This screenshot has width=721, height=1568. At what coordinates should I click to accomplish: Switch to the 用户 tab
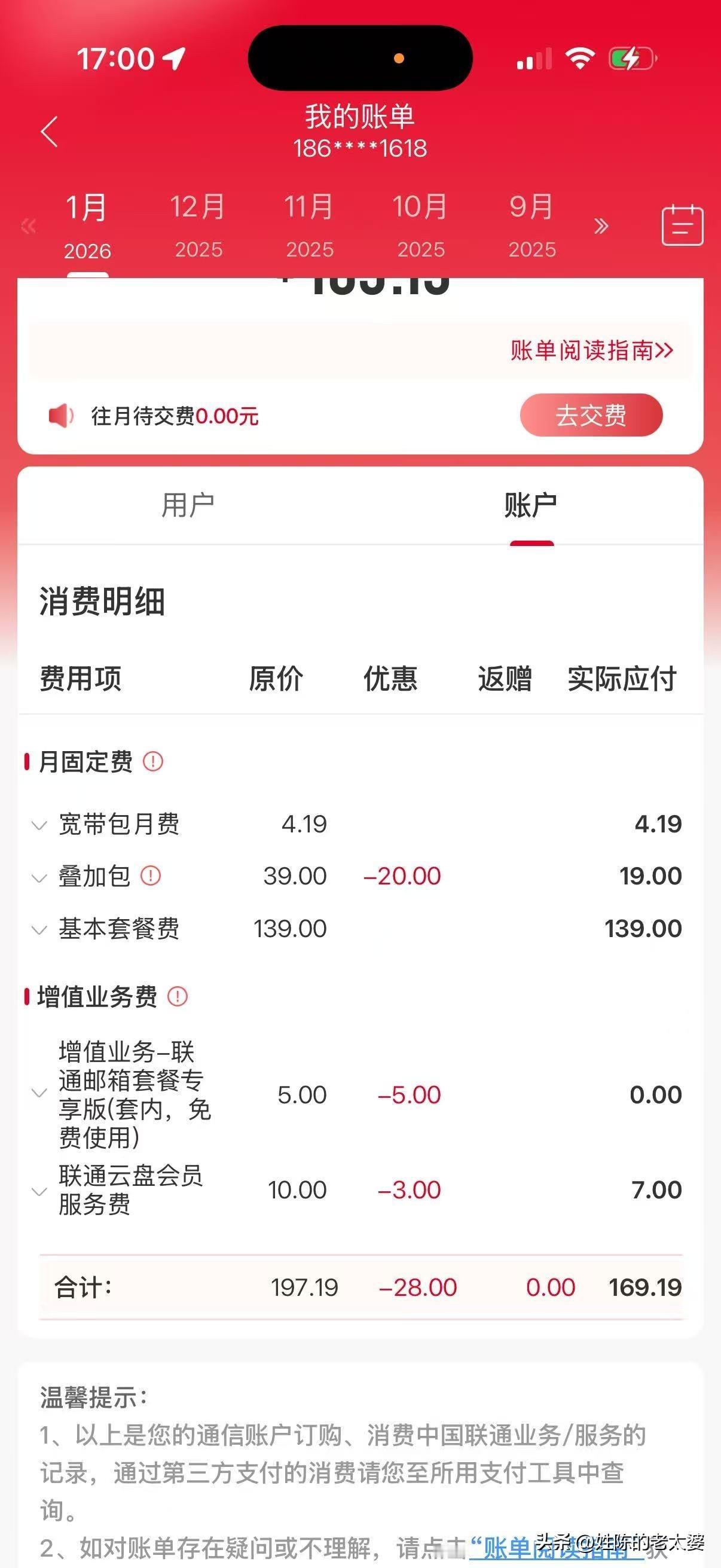(x=188, y=505)
